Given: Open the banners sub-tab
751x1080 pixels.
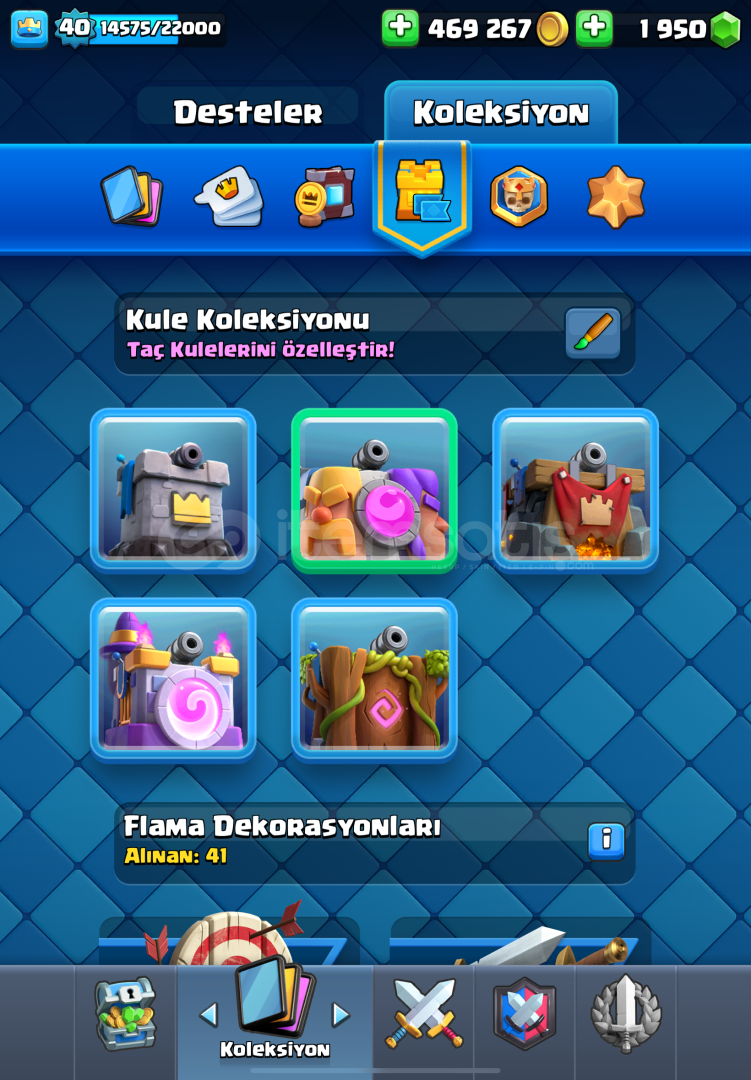Looking at the screenshot, I should tap(325, 196).
